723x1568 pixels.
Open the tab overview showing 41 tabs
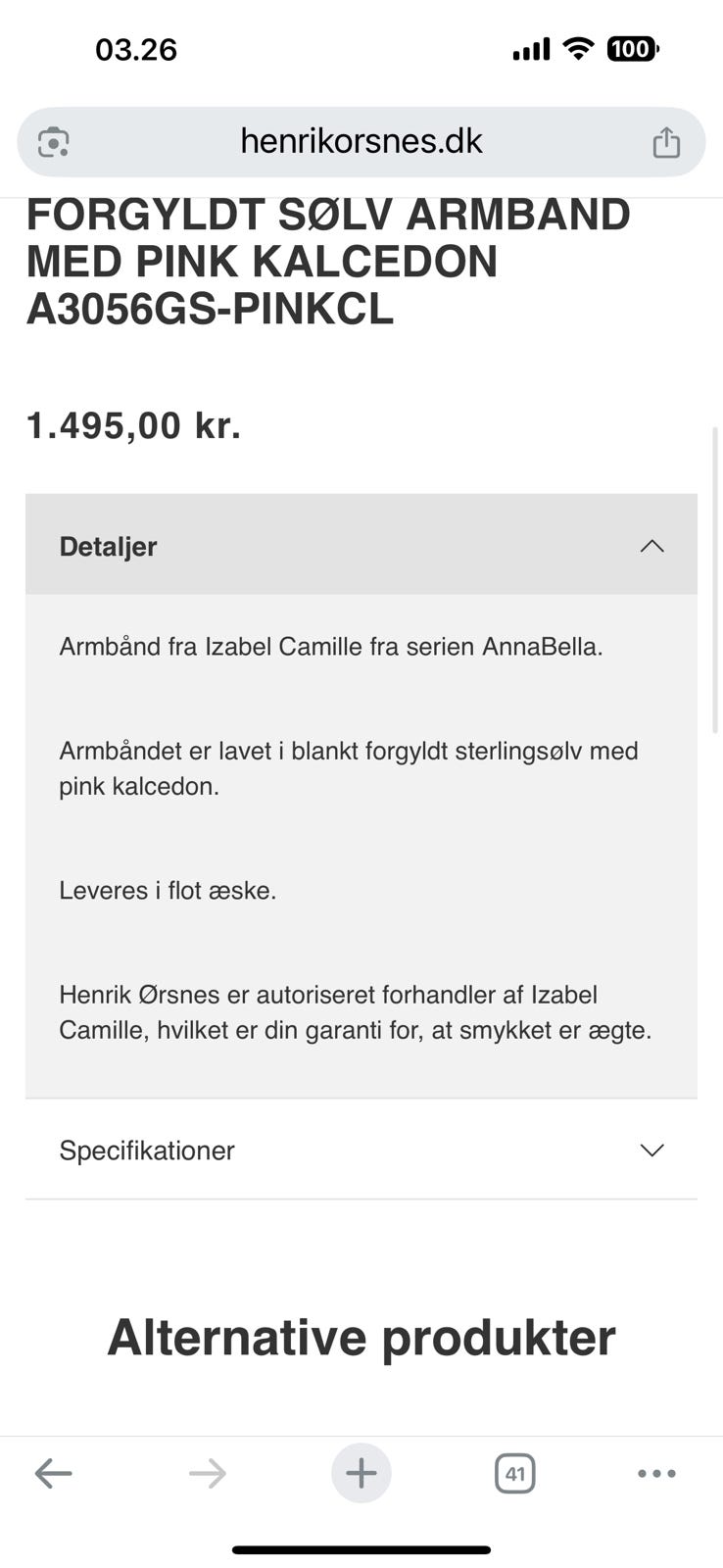515,1472
